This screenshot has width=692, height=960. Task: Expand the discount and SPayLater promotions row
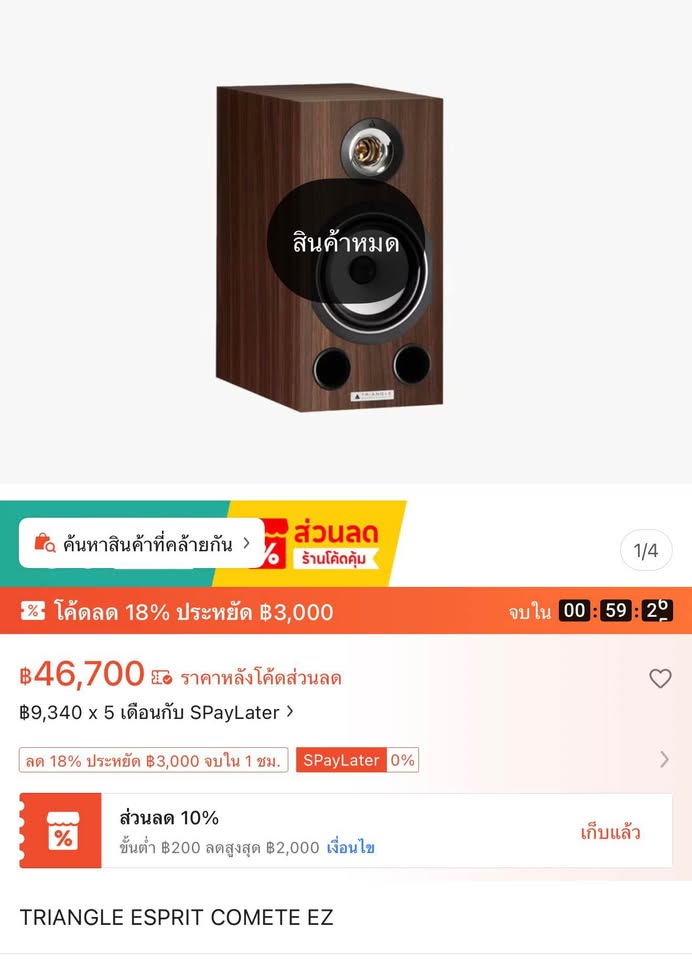point(664,760)
